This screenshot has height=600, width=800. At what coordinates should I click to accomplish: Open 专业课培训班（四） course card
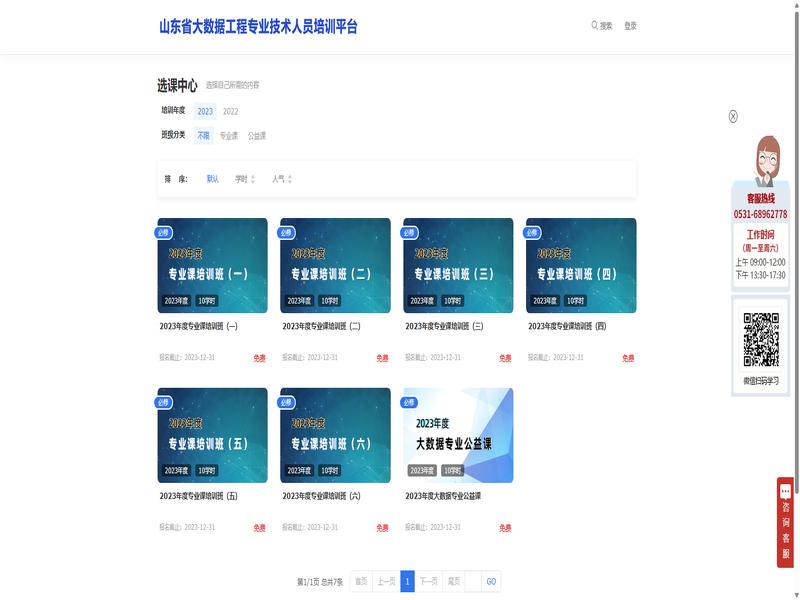[x=581, y=265]
